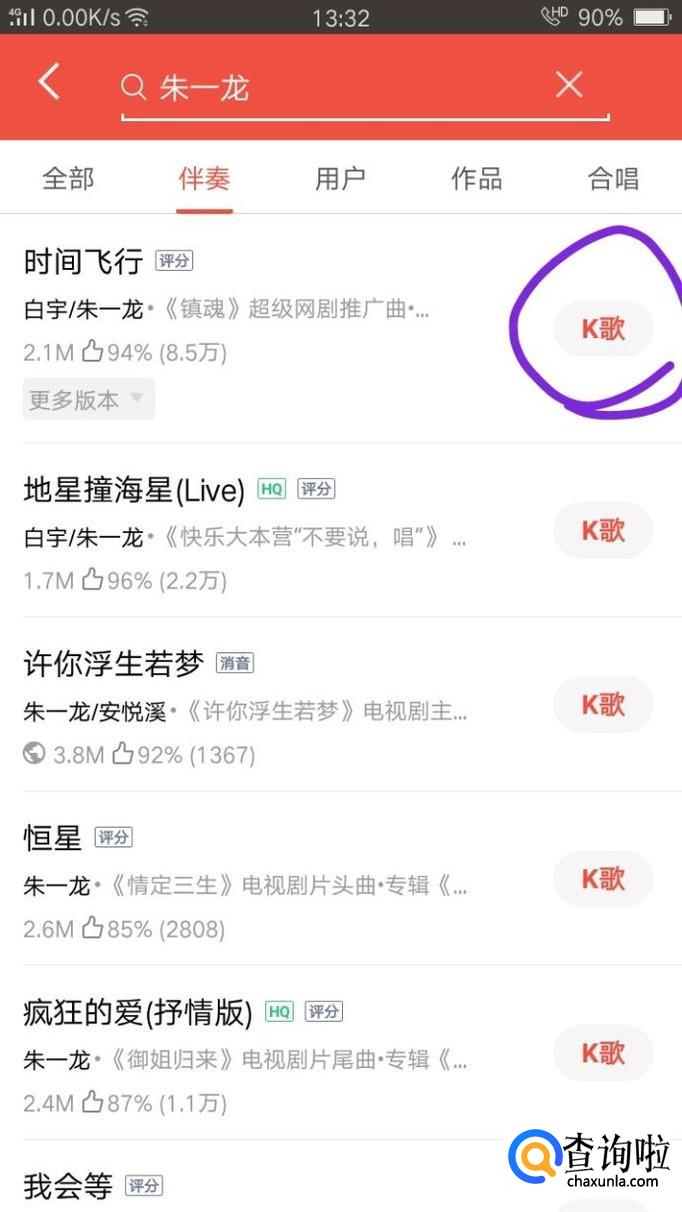Image resolution: width=682 pixels, height=1212 pixels.
Task: Switch to the 用户 tab
Action: pos(340,179)
